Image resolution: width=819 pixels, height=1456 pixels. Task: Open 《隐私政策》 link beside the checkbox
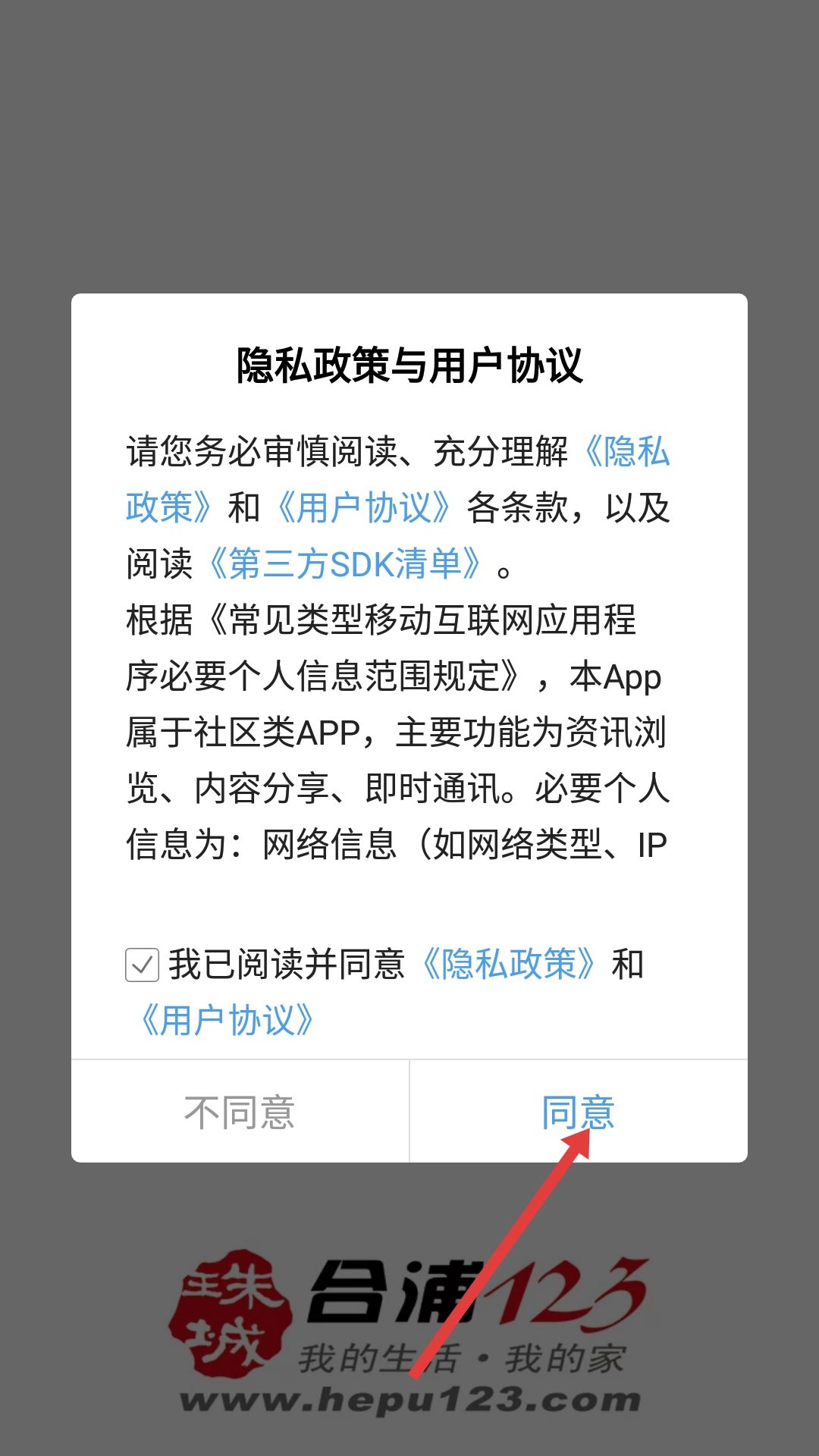[508, 965]
